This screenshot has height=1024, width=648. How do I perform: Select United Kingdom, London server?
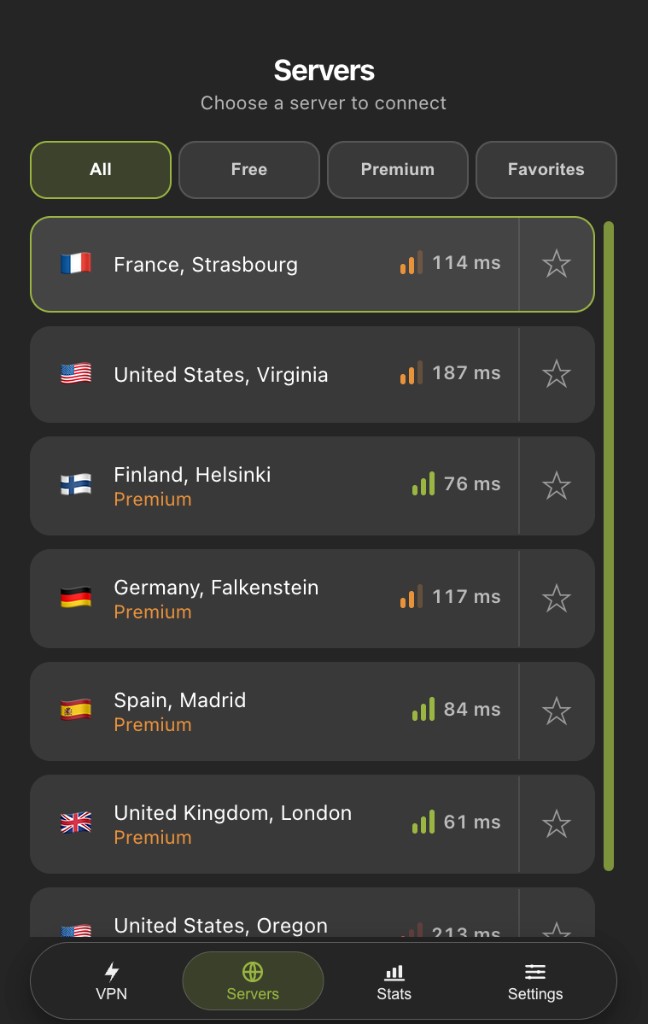click(274, 824)
